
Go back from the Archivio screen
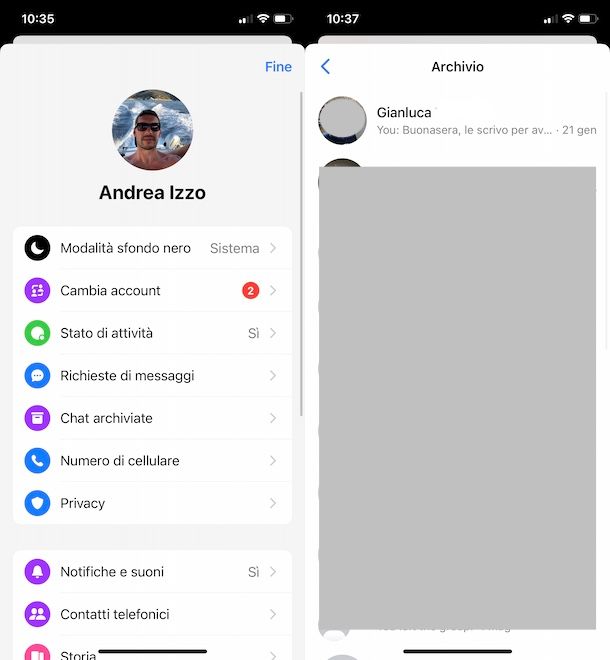(325, 67)
